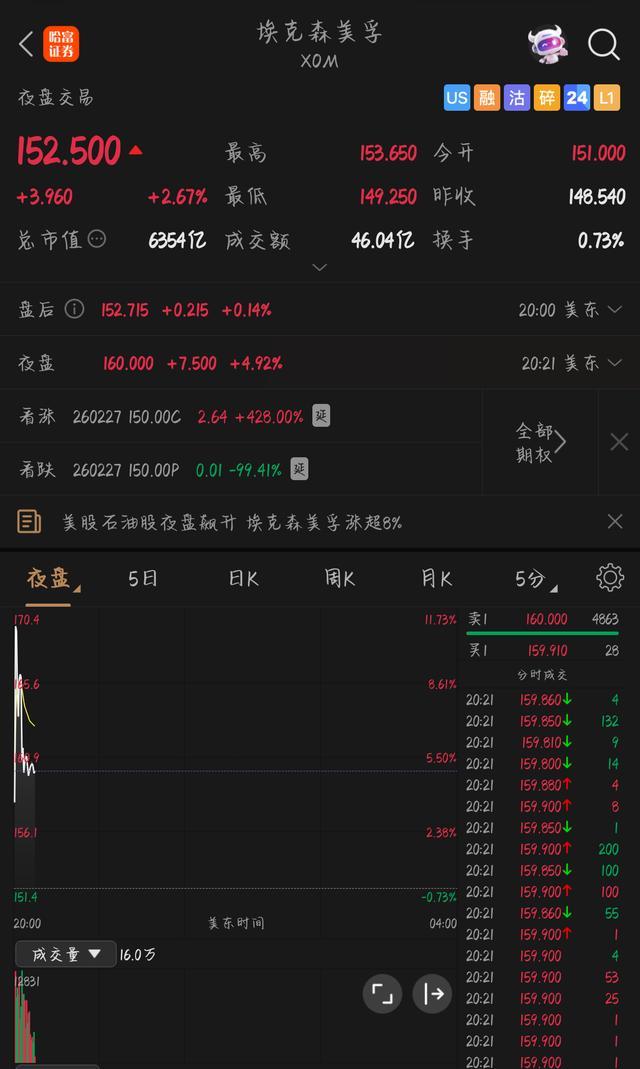Switch to the 月K chart tab
The width and height of the screenshot is (640, 1069).
436,579
